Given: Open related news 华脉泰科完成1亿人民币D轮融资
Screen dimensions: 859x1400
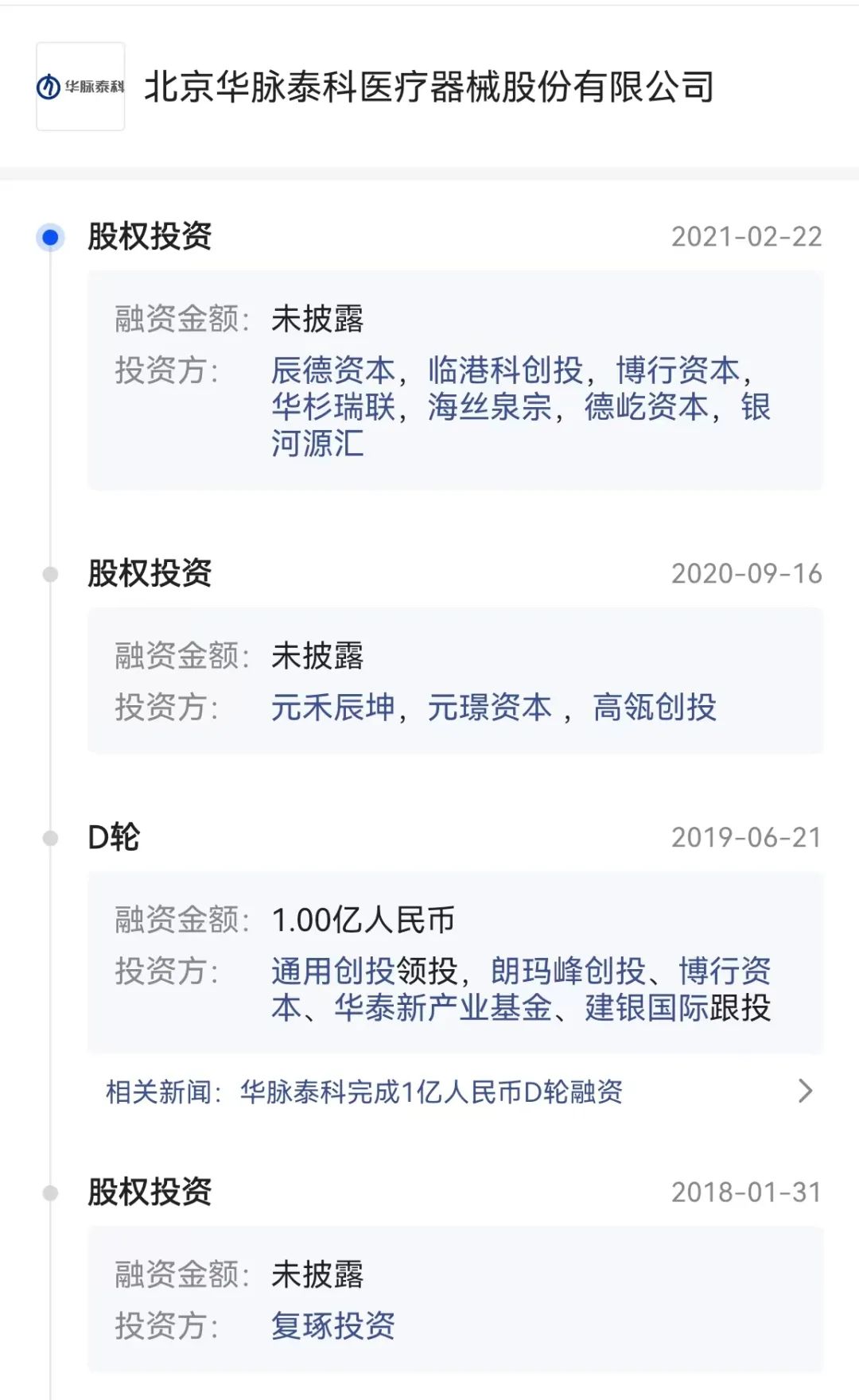Looking at the screenshot, I should point(431,1092).
